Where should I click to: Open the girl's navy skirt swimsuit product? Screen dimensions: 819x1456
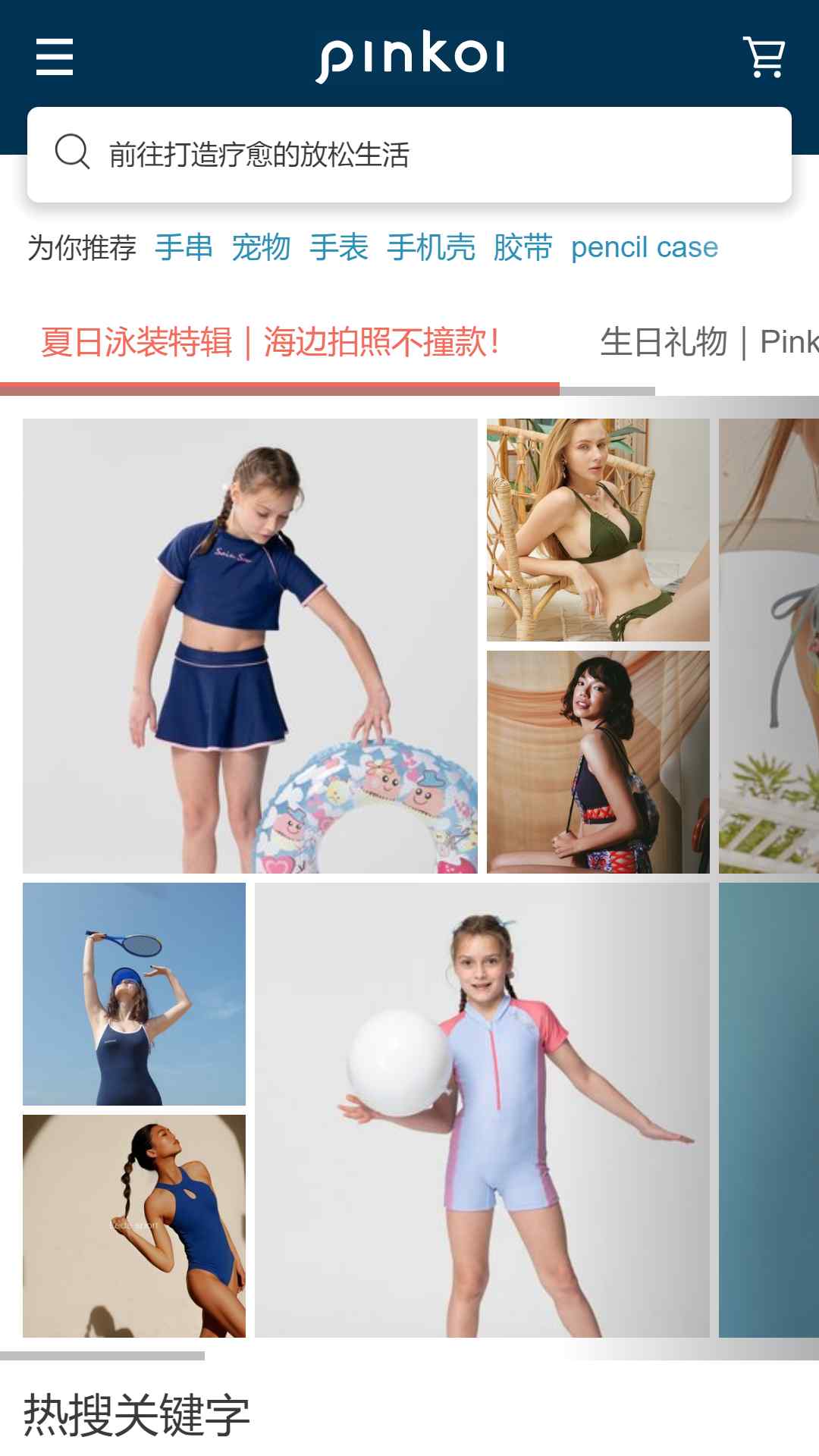(250, 646)
